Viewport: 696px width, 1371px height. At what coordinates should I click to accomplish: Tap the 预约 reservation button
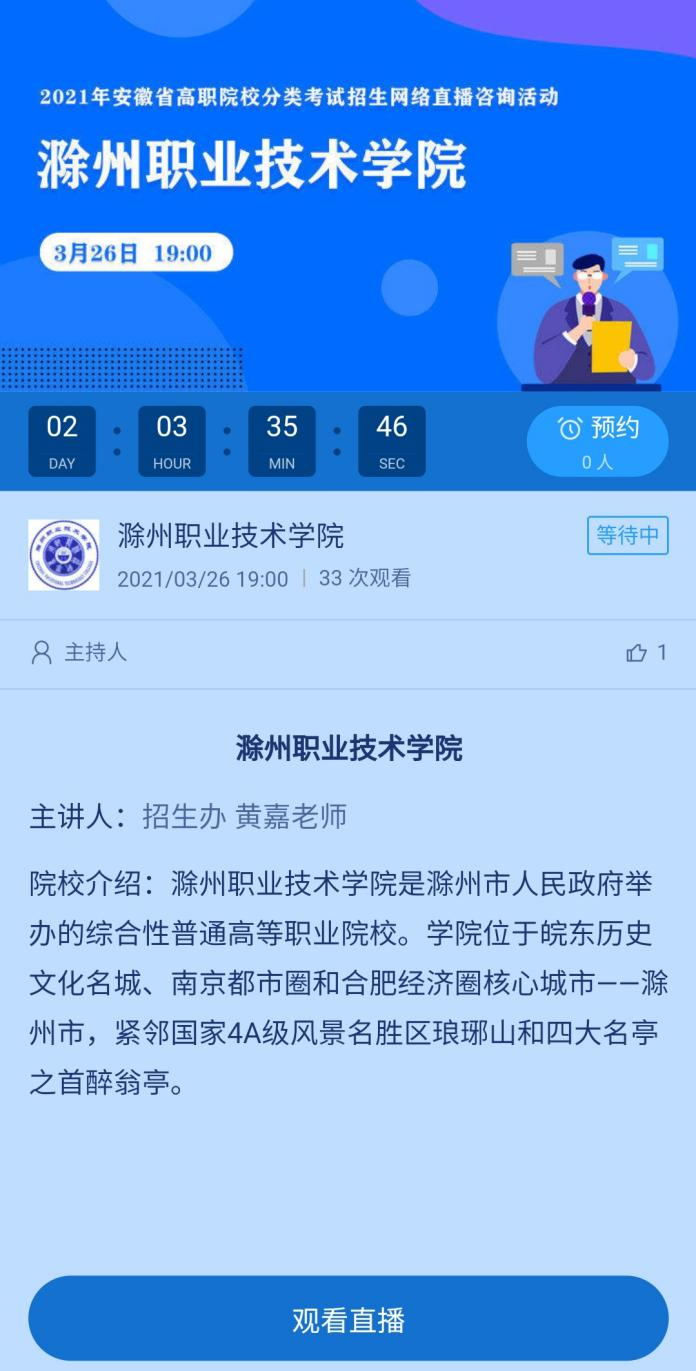pyautogui.click(x=597, y=441)
